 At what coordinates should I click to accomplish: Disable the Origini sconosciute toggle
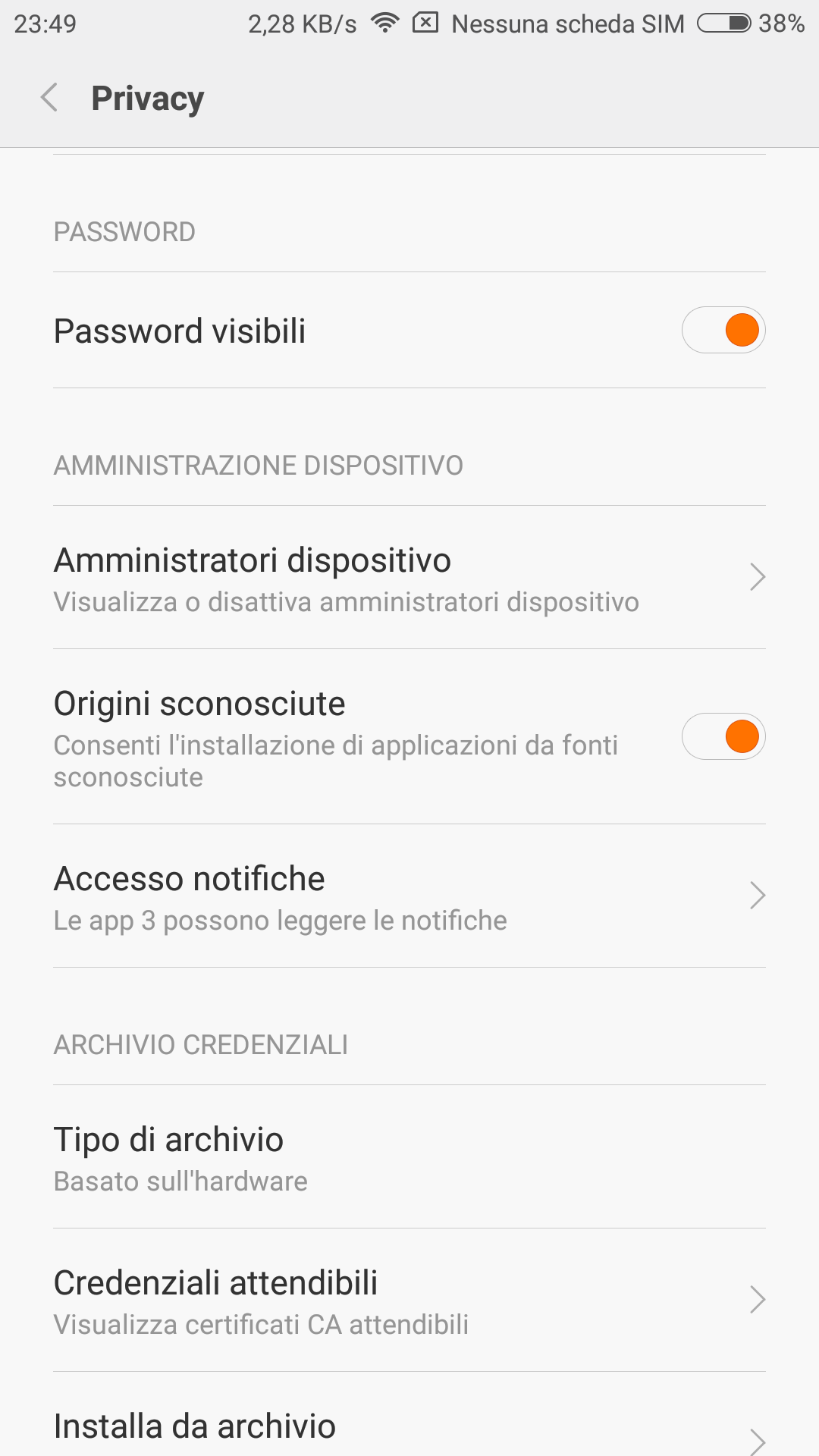click(x=723, y=736)
